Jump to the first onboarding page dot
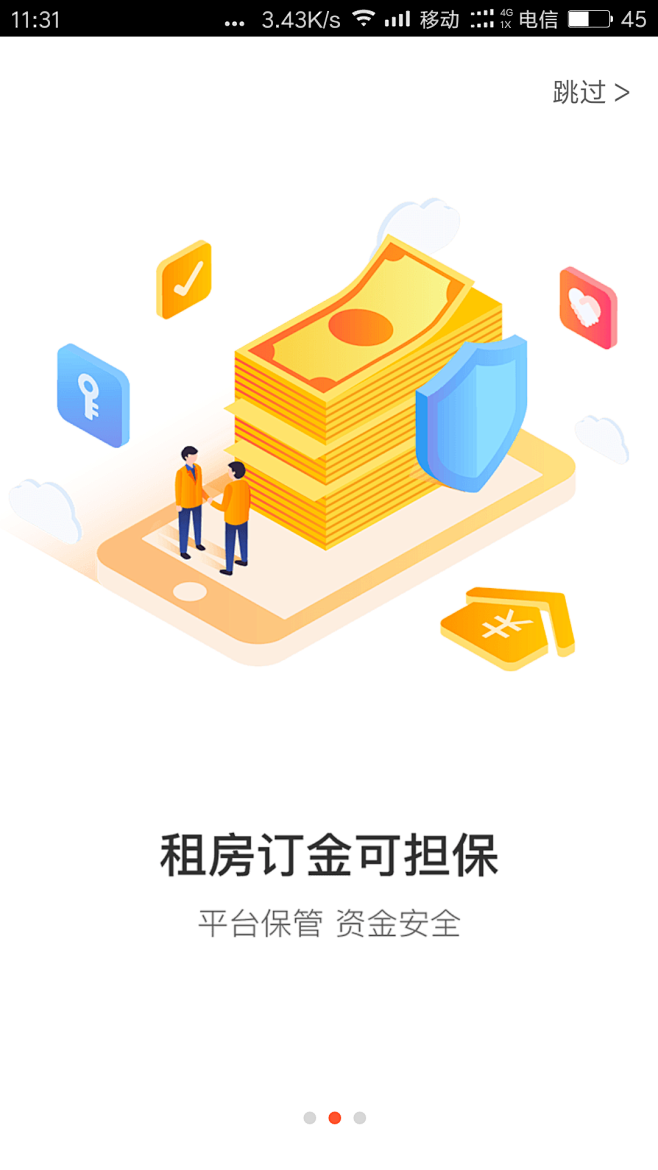 pos(310,1117)
